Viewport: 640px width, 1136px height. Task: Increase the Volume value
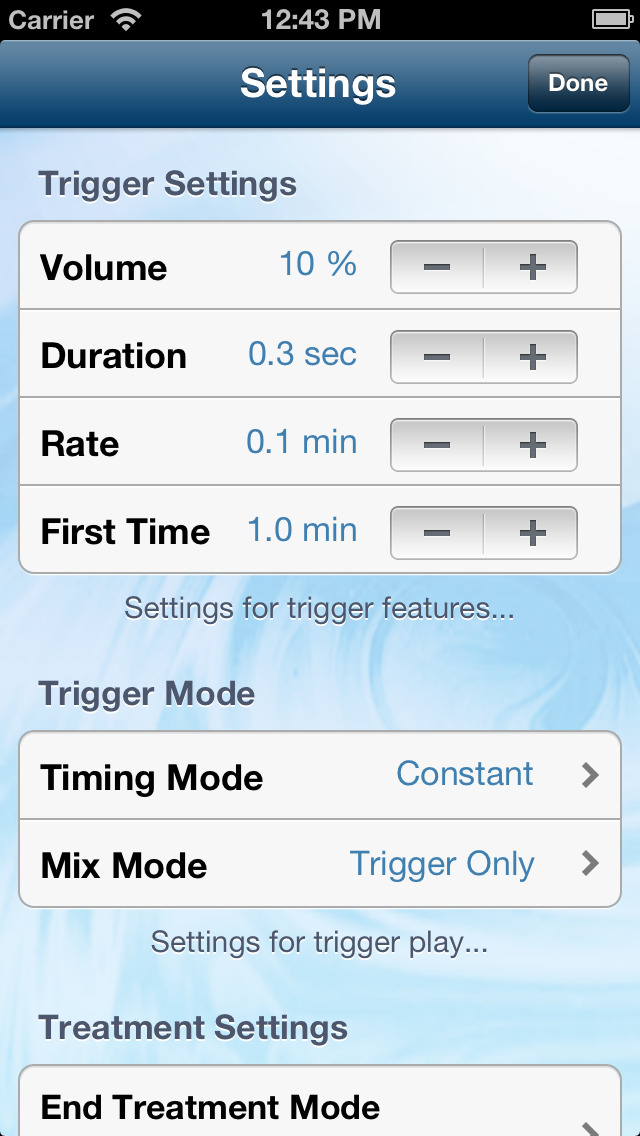click(x=531, y=267)
